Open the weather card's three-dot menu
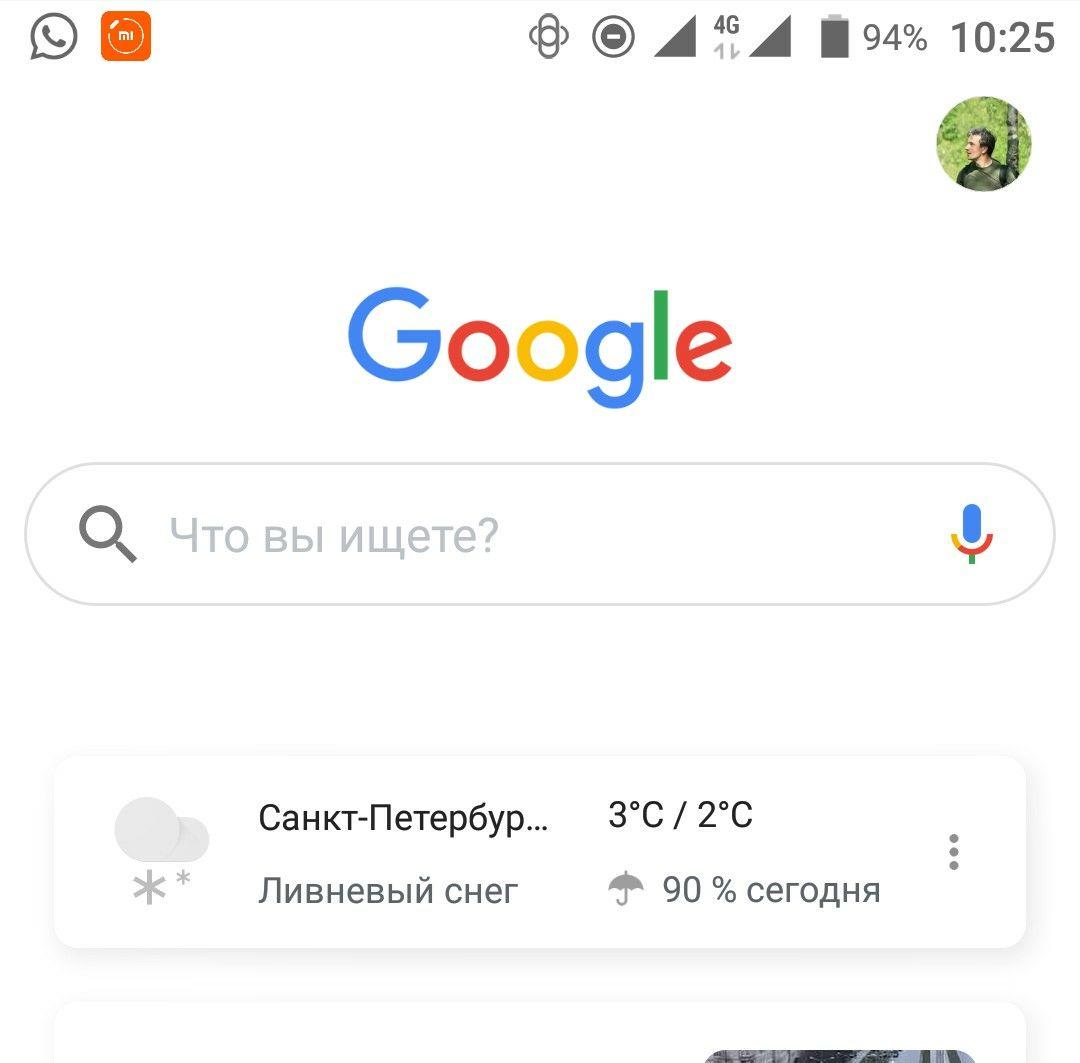 [x=953, y=852]
